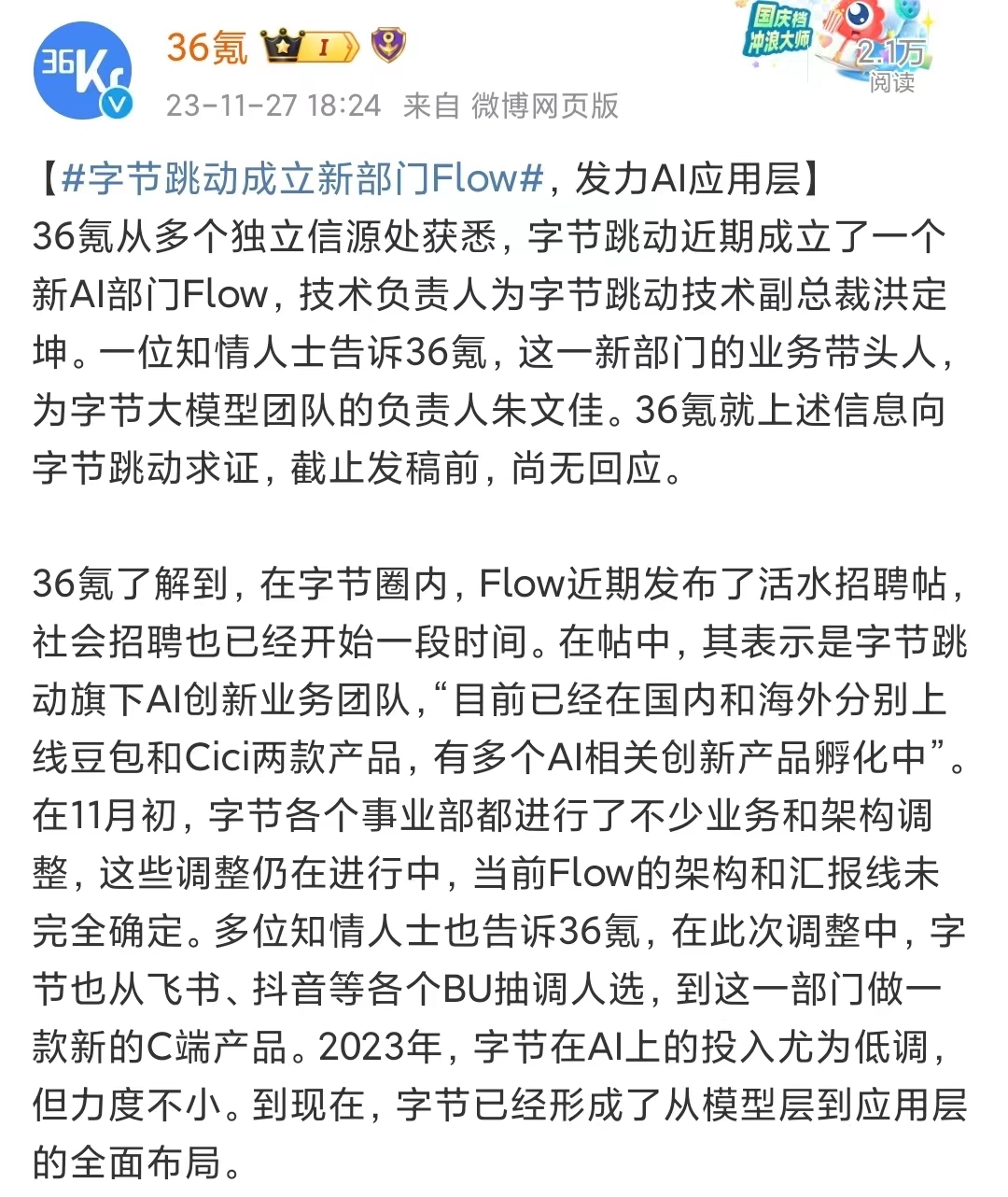Open the 36氪 profile avatar

pyautogui.click(x=81, y=73)
